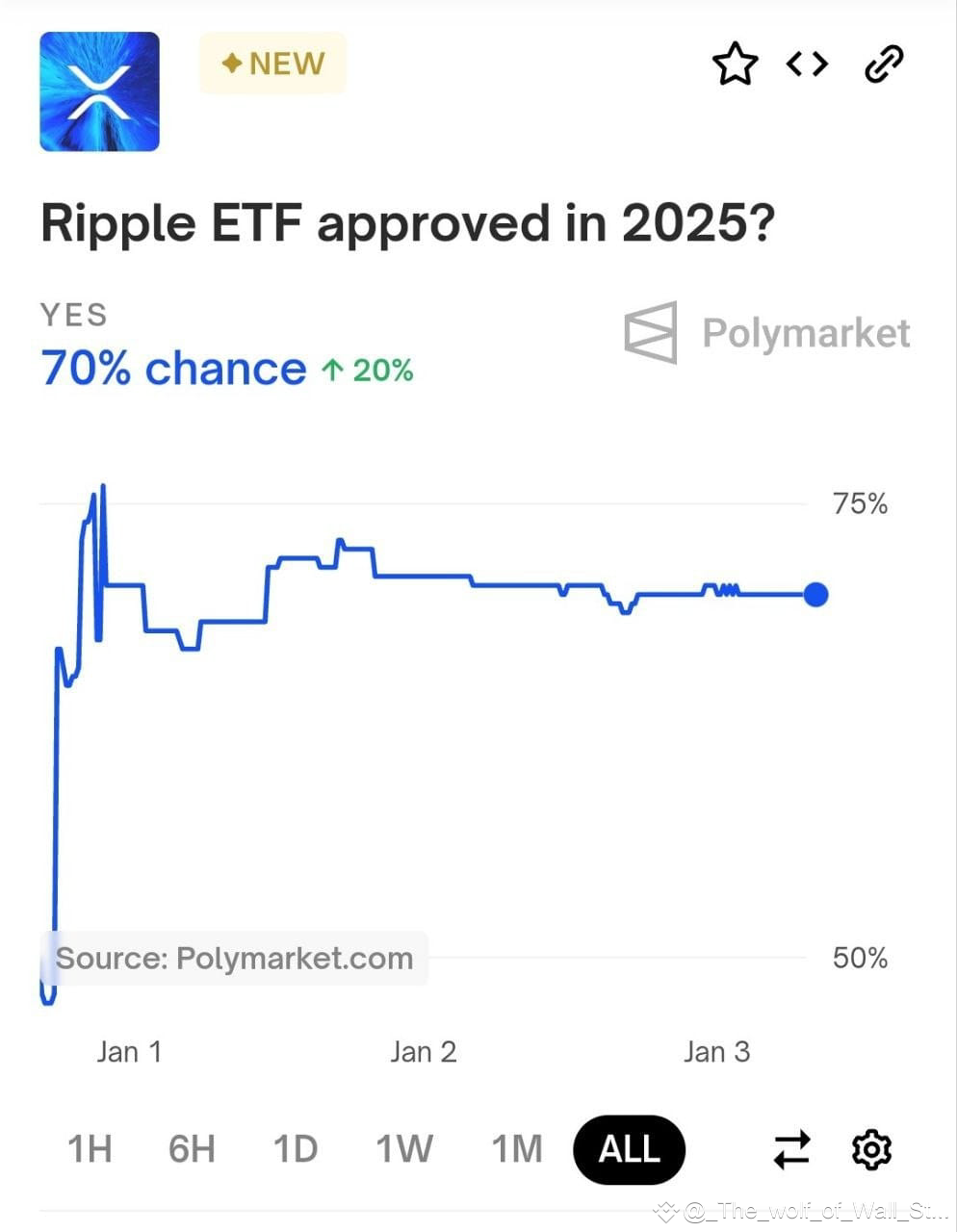Favorite the market using the star icon
This screenshot has width=957, height=1232.
pyautogui.click(x=735, y=64)
